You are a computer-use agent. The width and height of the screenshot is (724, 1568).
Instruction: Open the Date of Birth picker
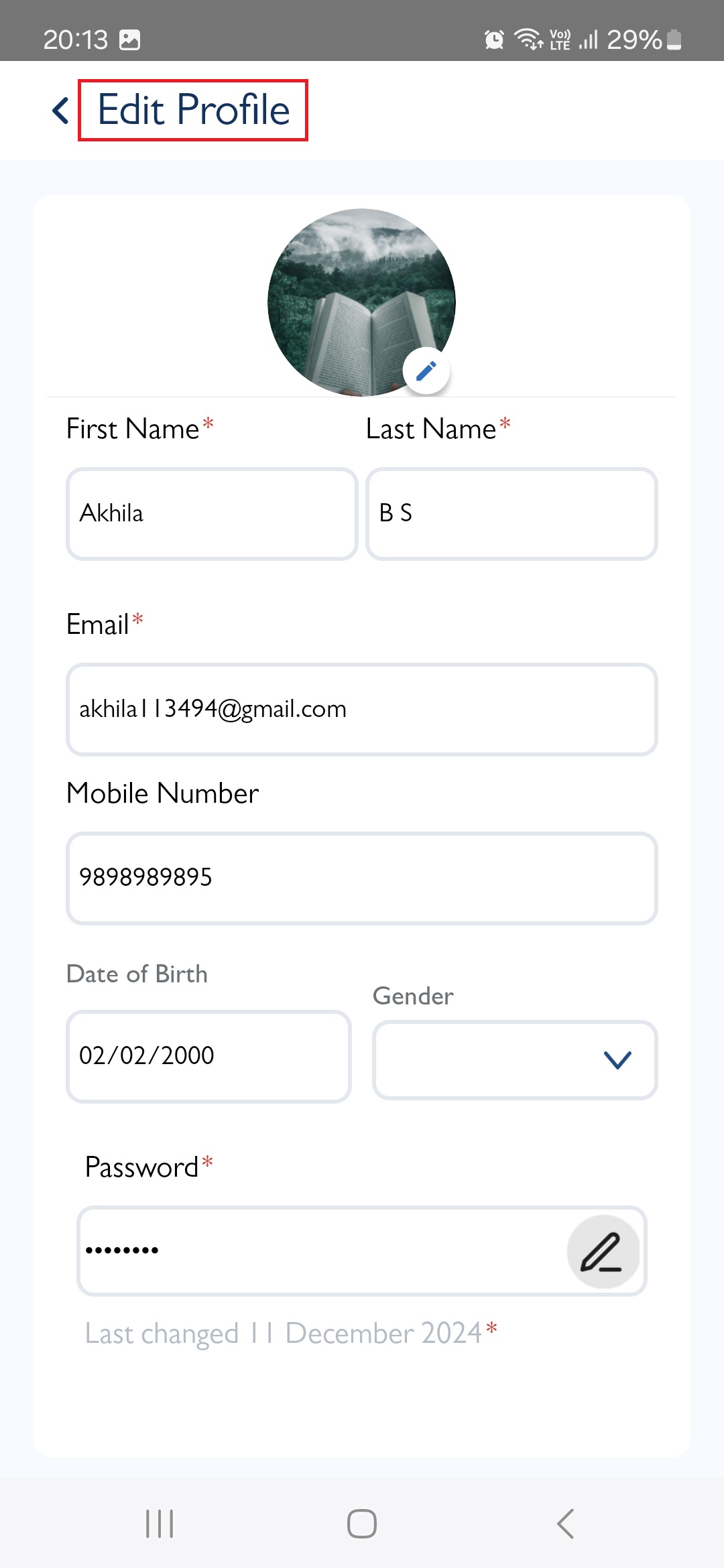[x=208, y=1056]
